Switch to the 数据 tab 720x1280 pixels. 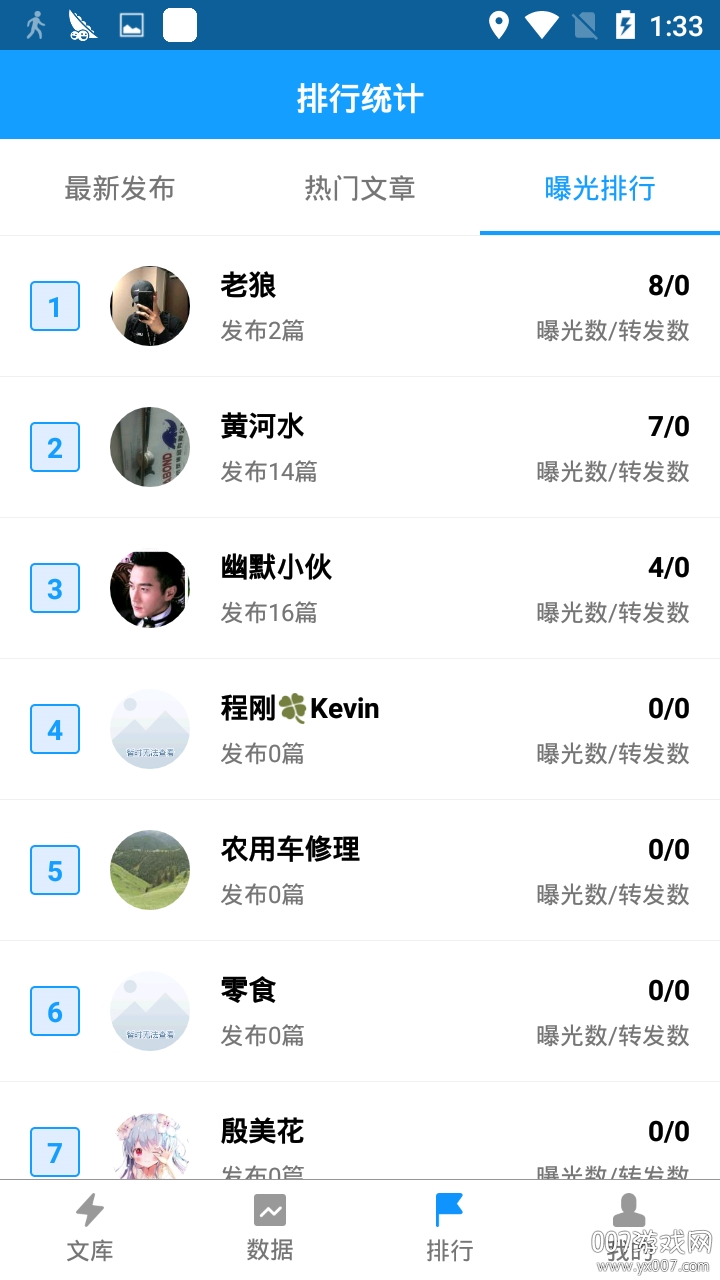coord(270,1228)
